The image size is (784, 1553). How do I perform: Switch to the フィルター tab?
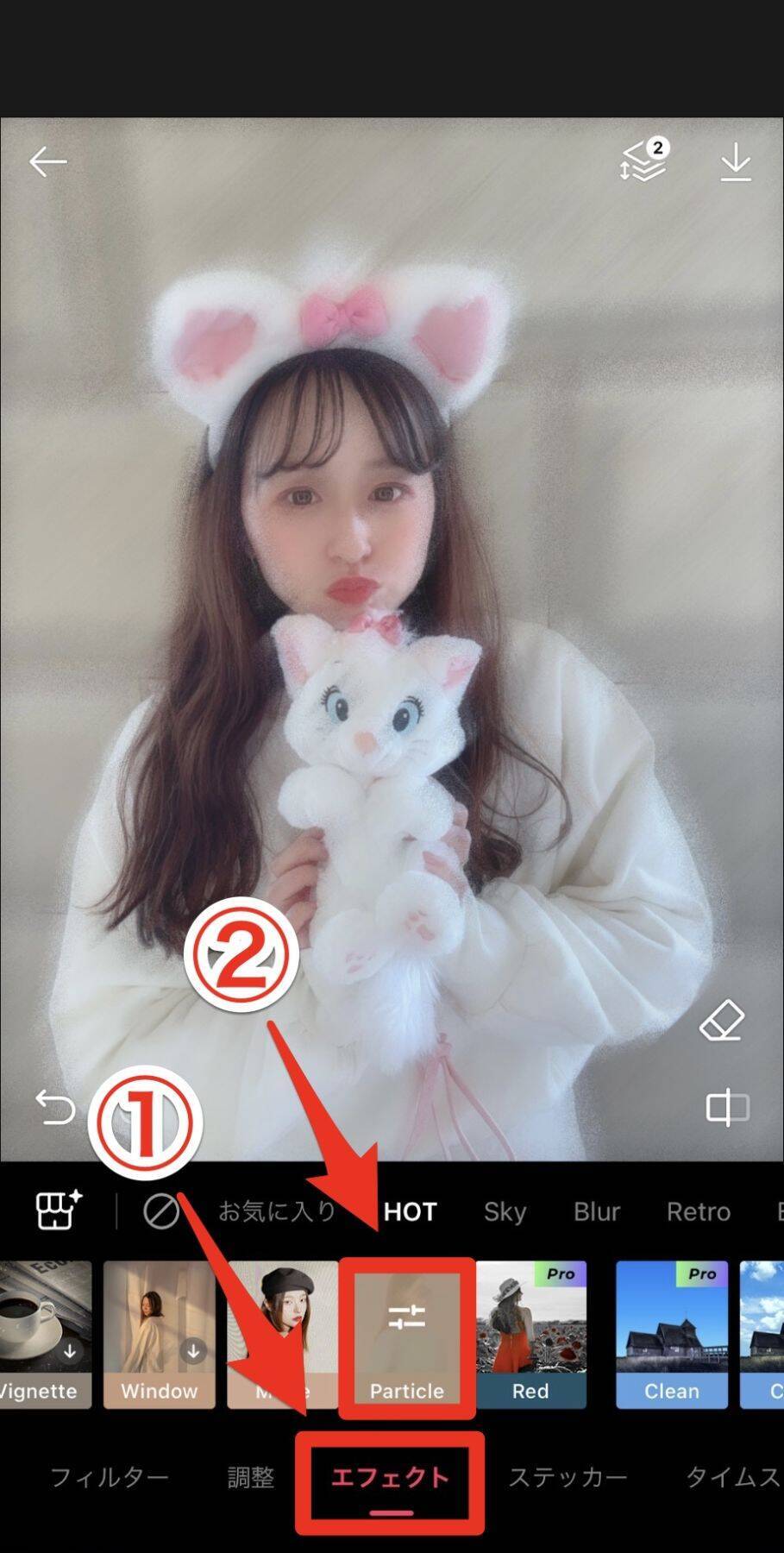click(109, 1477)
